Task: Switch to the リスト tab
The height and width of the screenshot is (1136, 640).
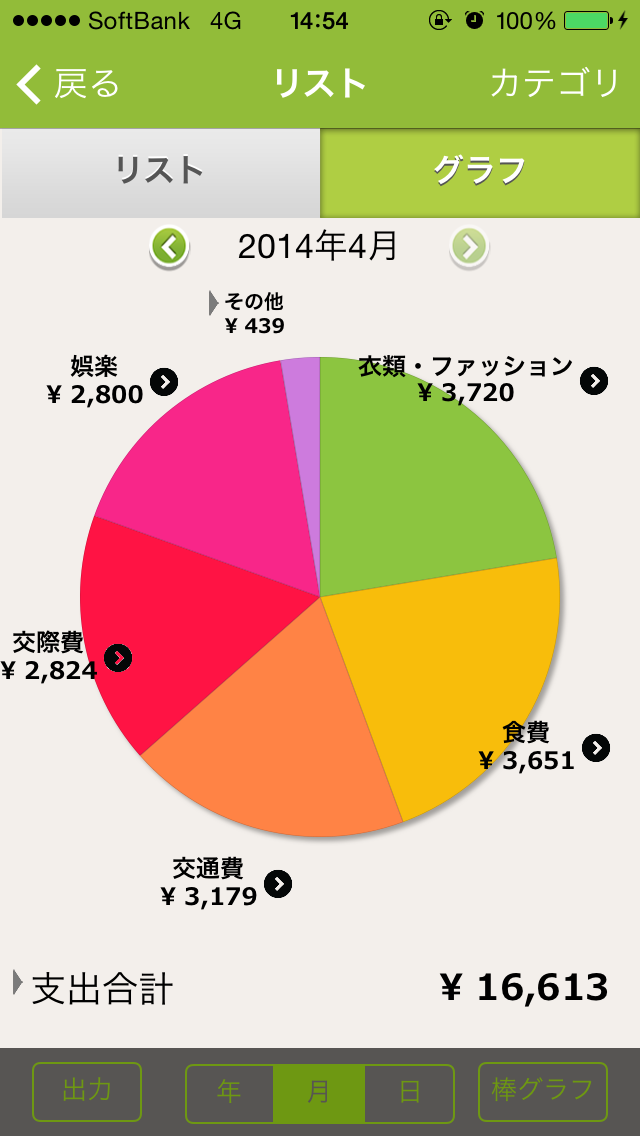Action: 160,172
